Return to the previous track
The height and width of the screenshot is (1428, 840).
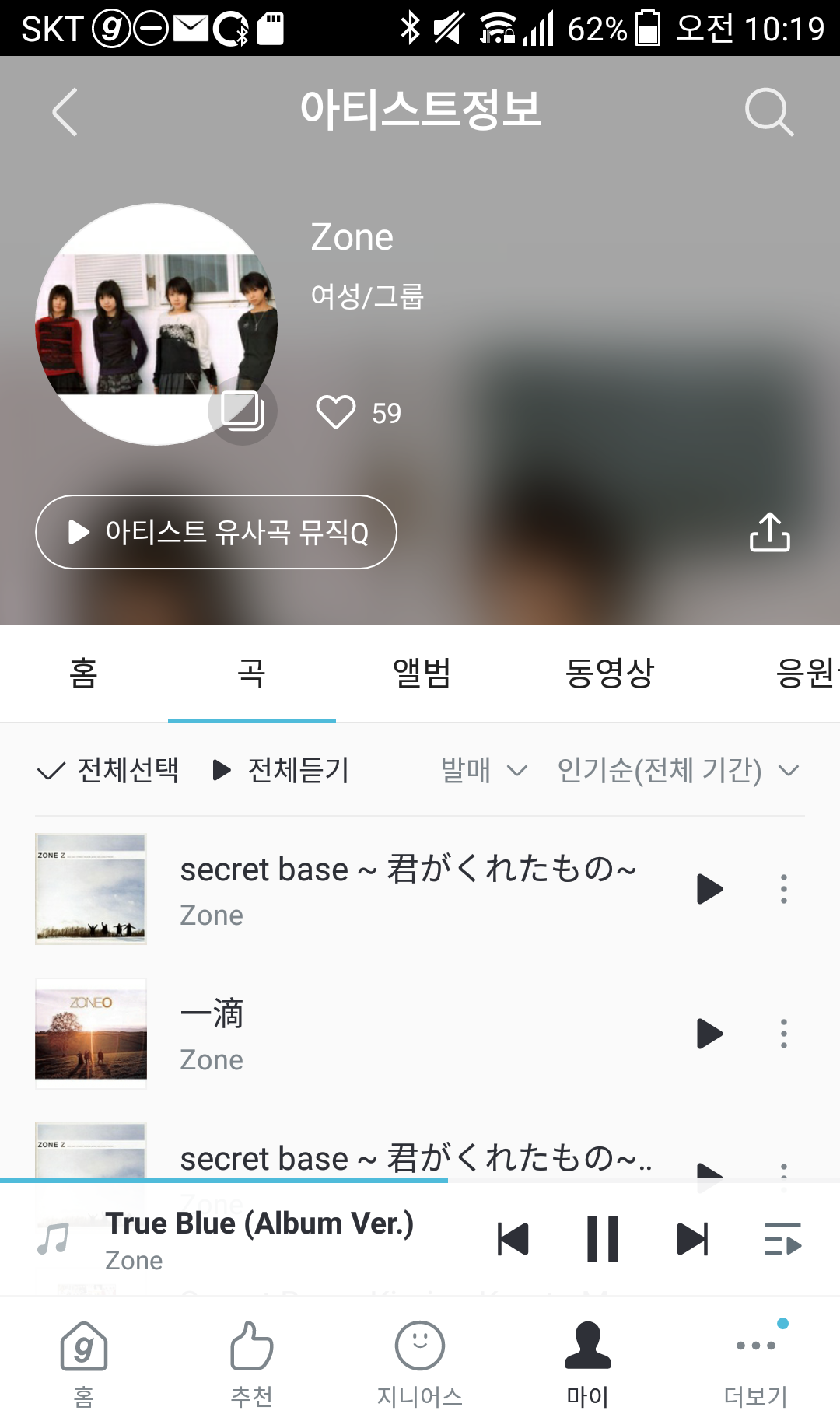point(513,1239)
